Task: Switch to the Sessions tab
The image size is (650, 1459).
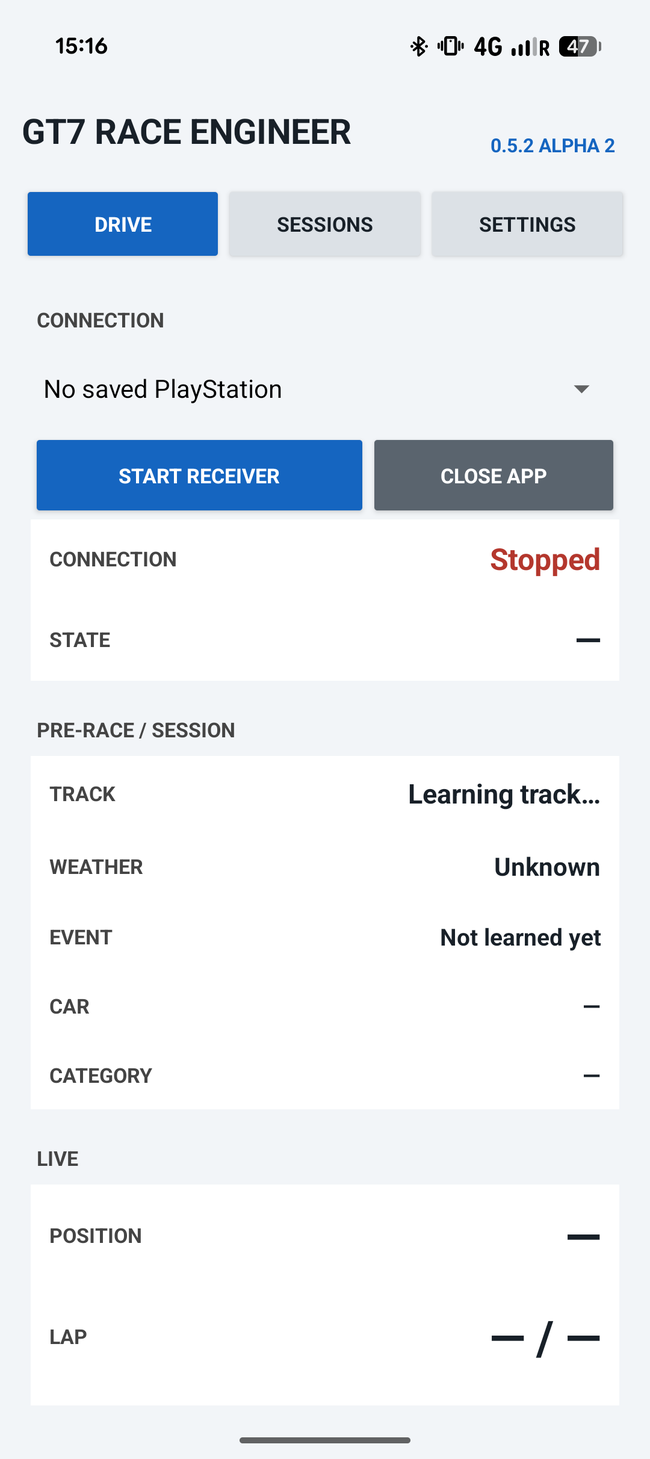Action: point(325,224)
